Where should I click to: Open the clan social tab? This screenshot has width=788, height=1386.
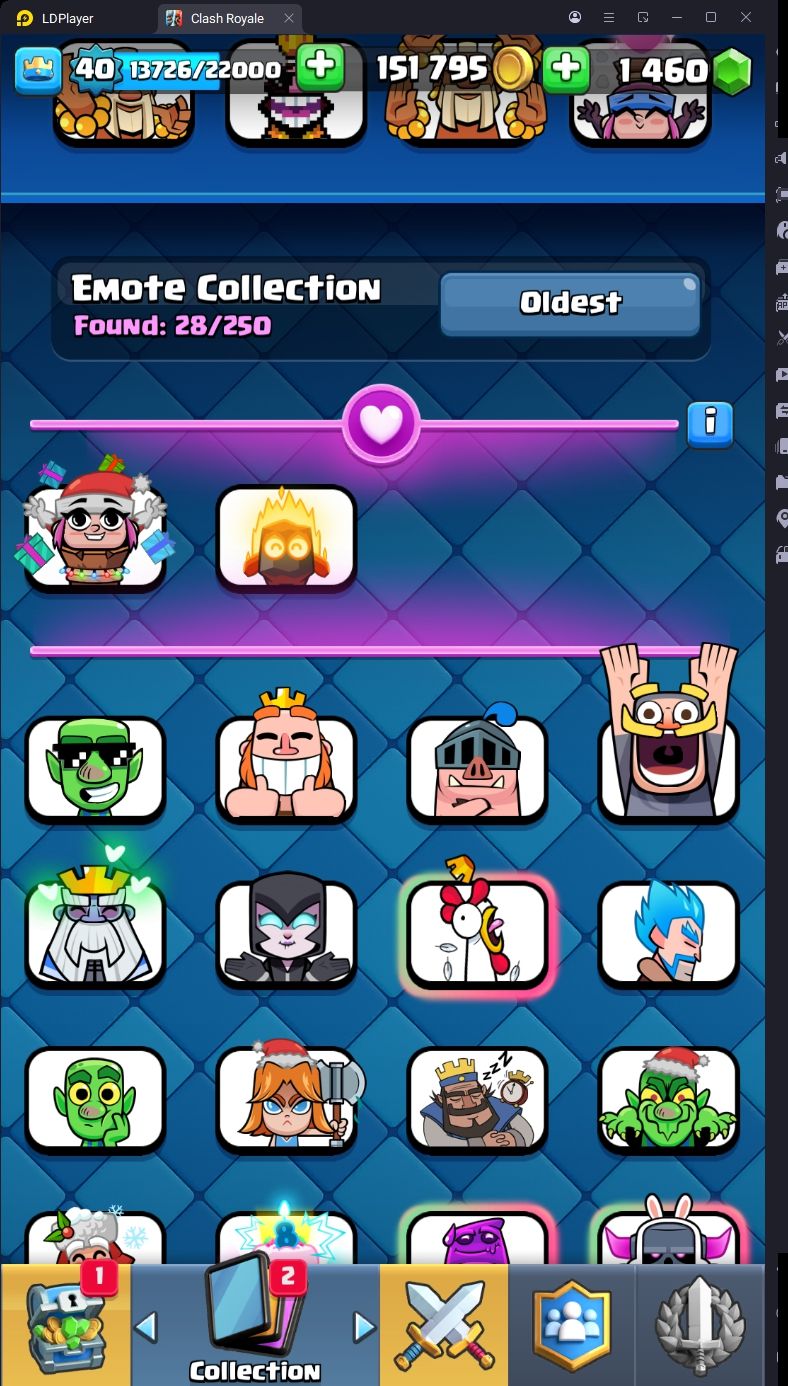(x=572, y=1324)
